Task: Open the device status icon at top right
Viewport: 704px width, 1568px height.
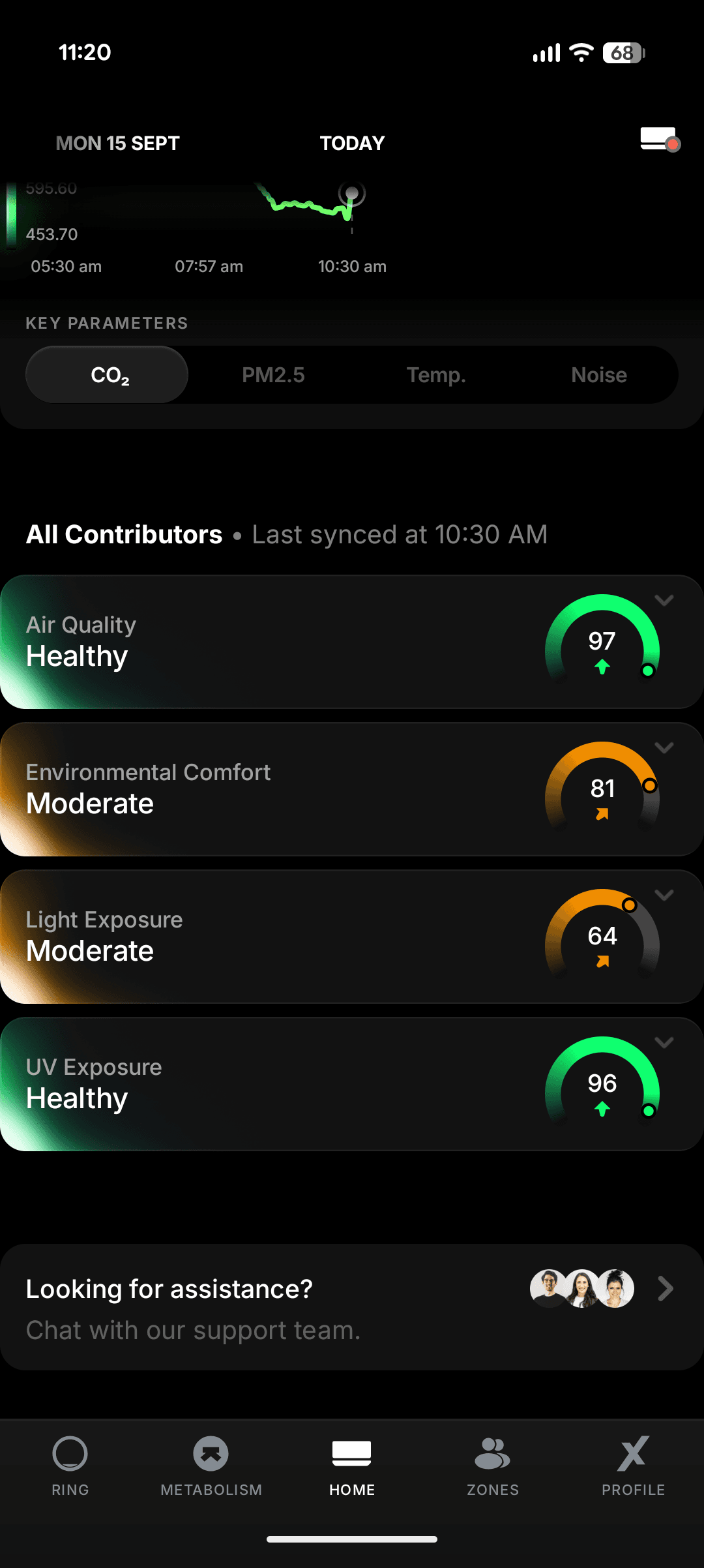Action: [x=660, y=140]
